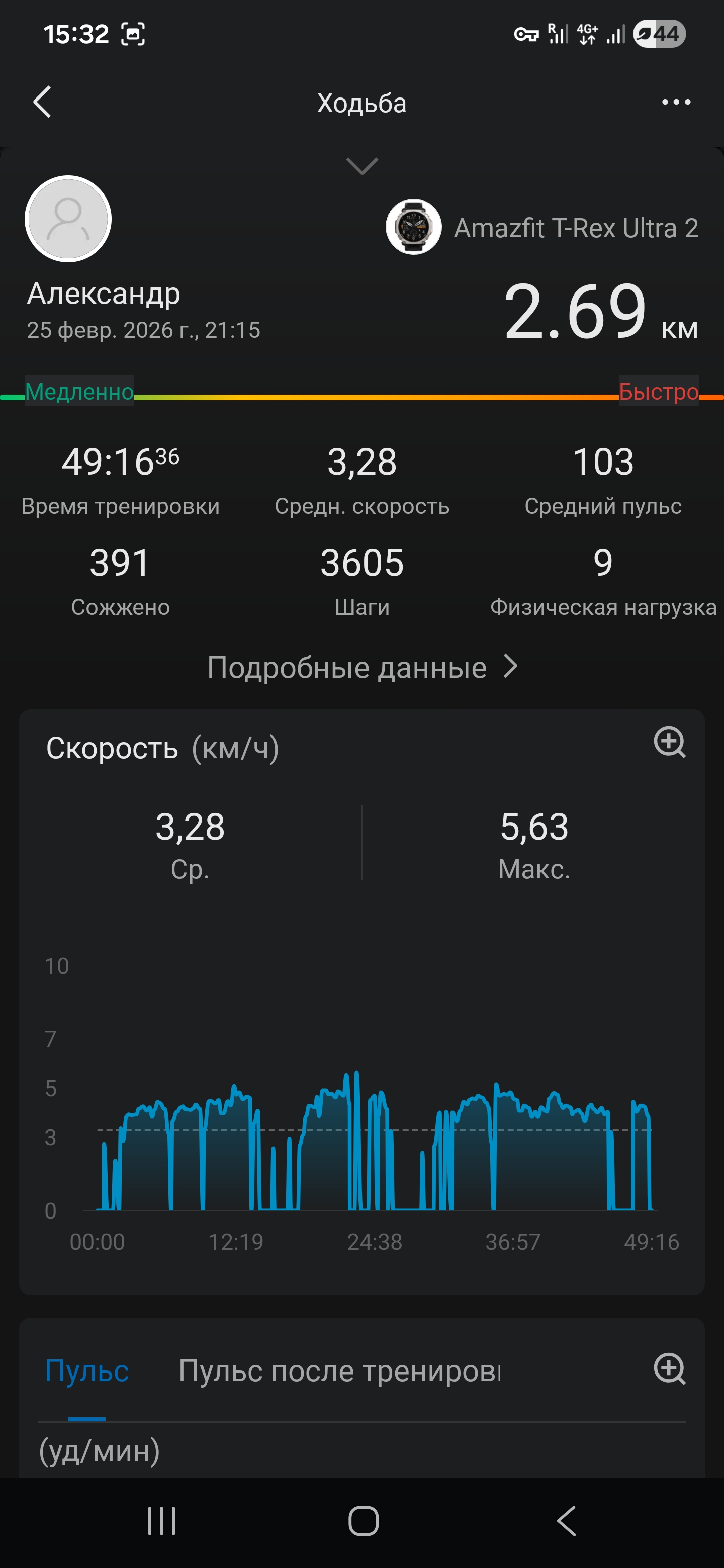Show recent apps
Image resolution: width=724 pixels, height=1568 pixels.
(162, 1521)
